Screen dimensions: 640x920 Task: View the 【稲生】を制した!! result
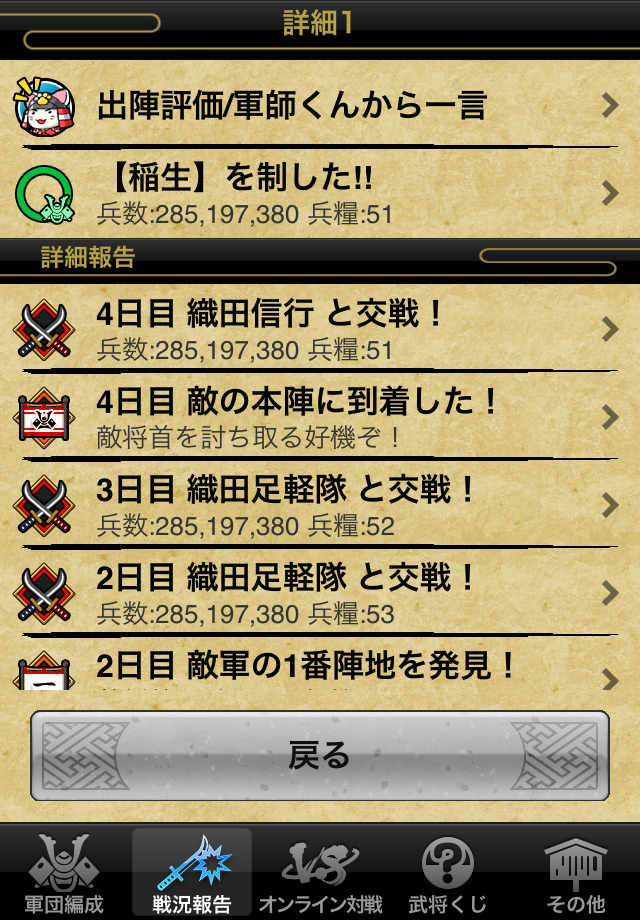coord(320,192)
